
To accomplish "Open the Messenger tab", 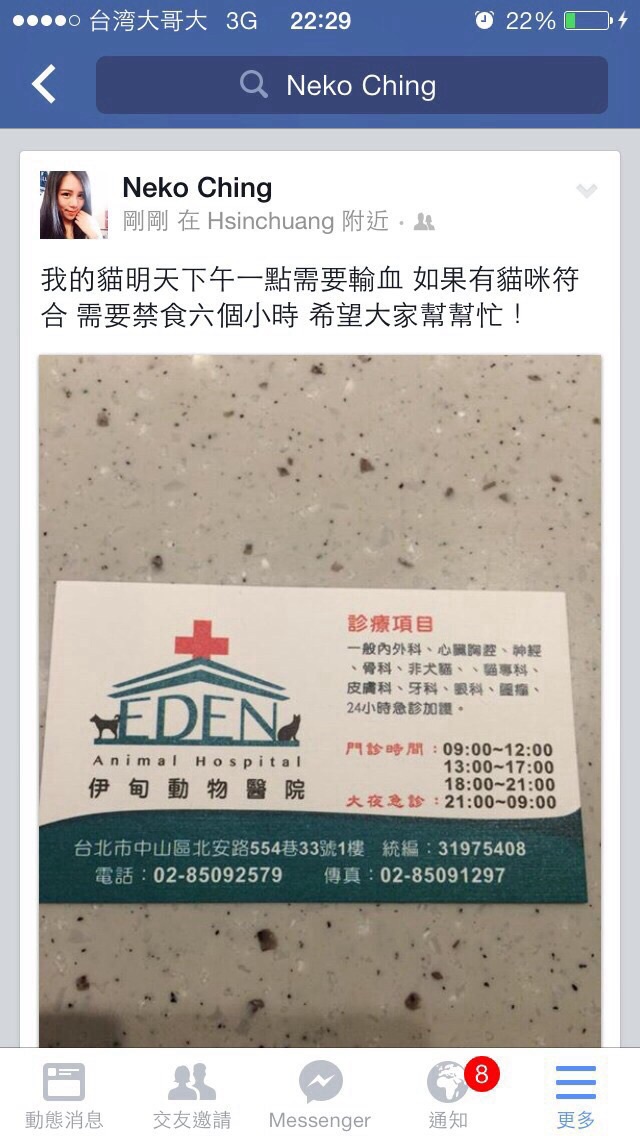I will coord(320,1094).
